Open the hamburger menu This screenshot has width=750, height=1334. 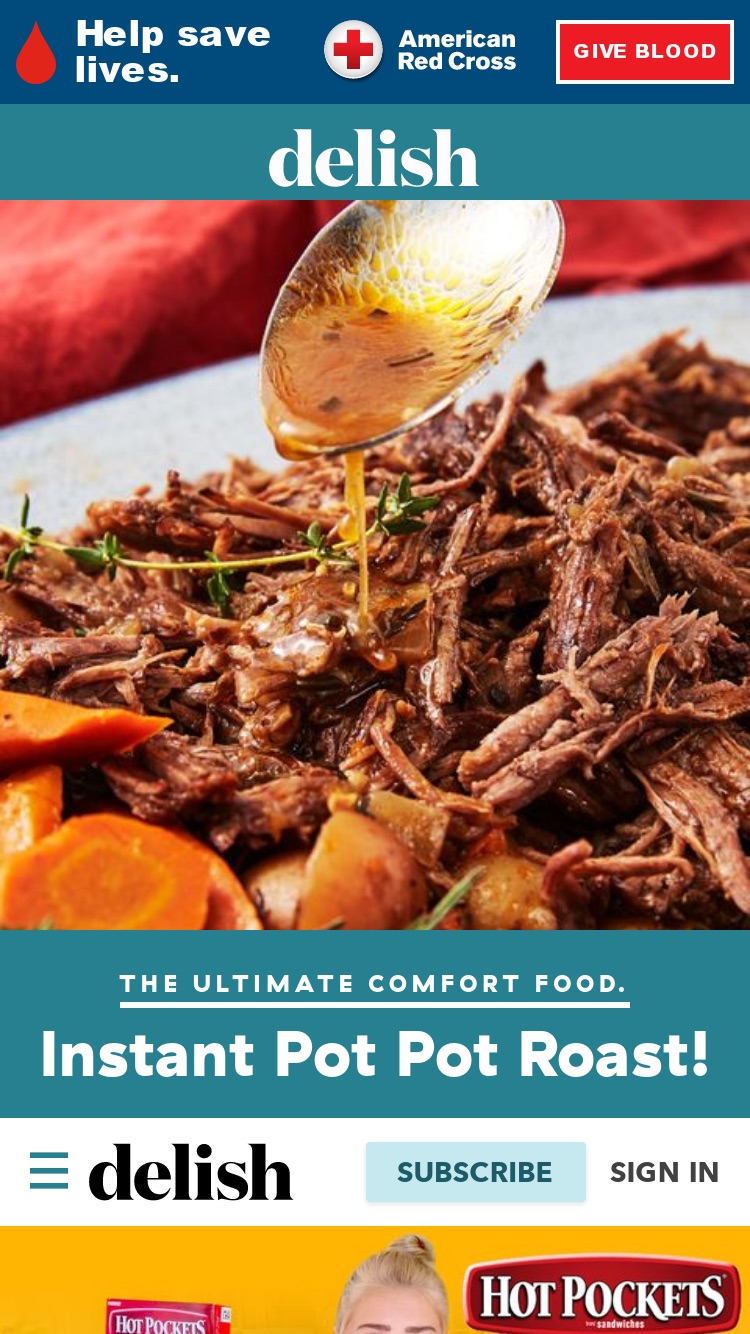[49, 1171]
